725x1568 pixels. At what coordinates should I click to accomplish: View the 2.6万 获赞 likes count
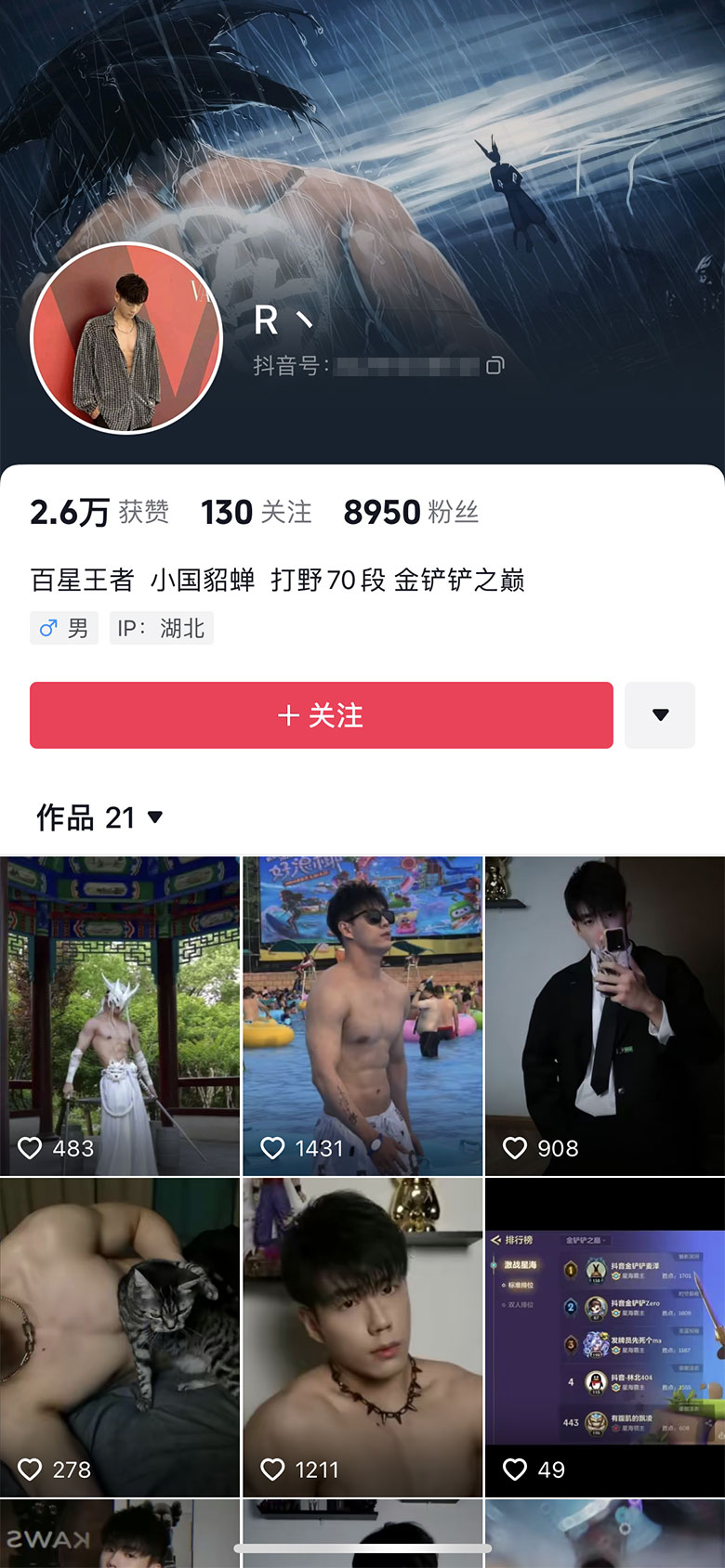coord(99,512)
